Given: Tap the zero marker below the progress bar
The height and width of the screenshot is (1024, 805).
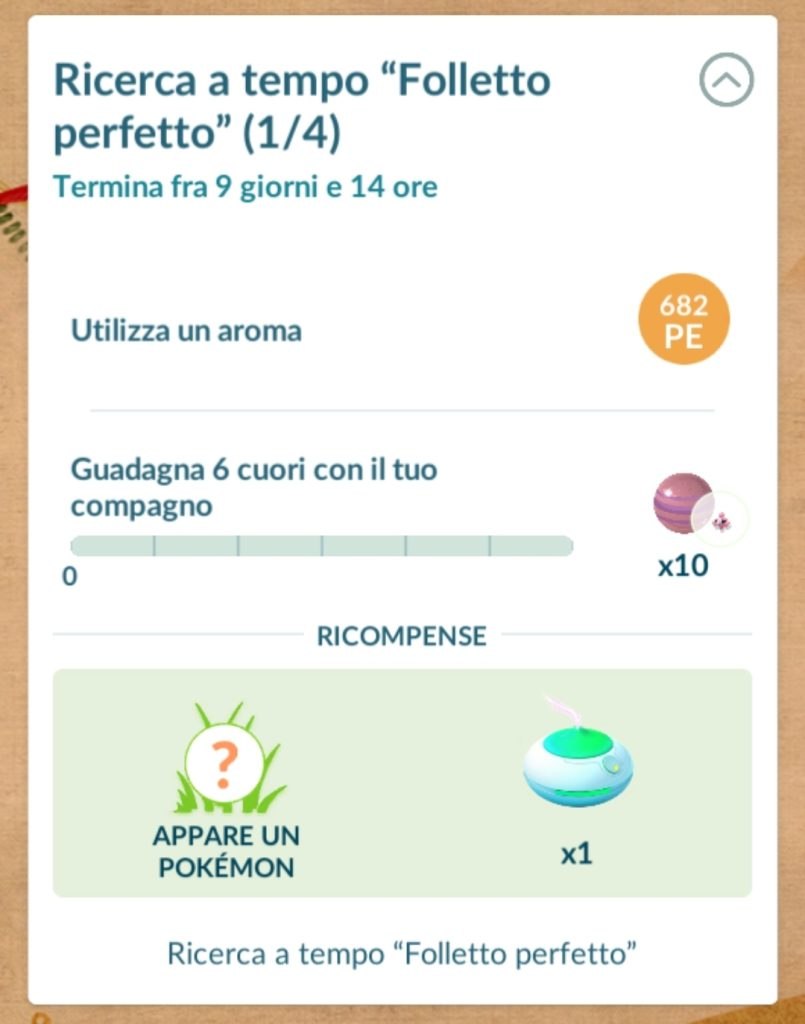Looking at the screenshot, I should click(x=69, y=575).
